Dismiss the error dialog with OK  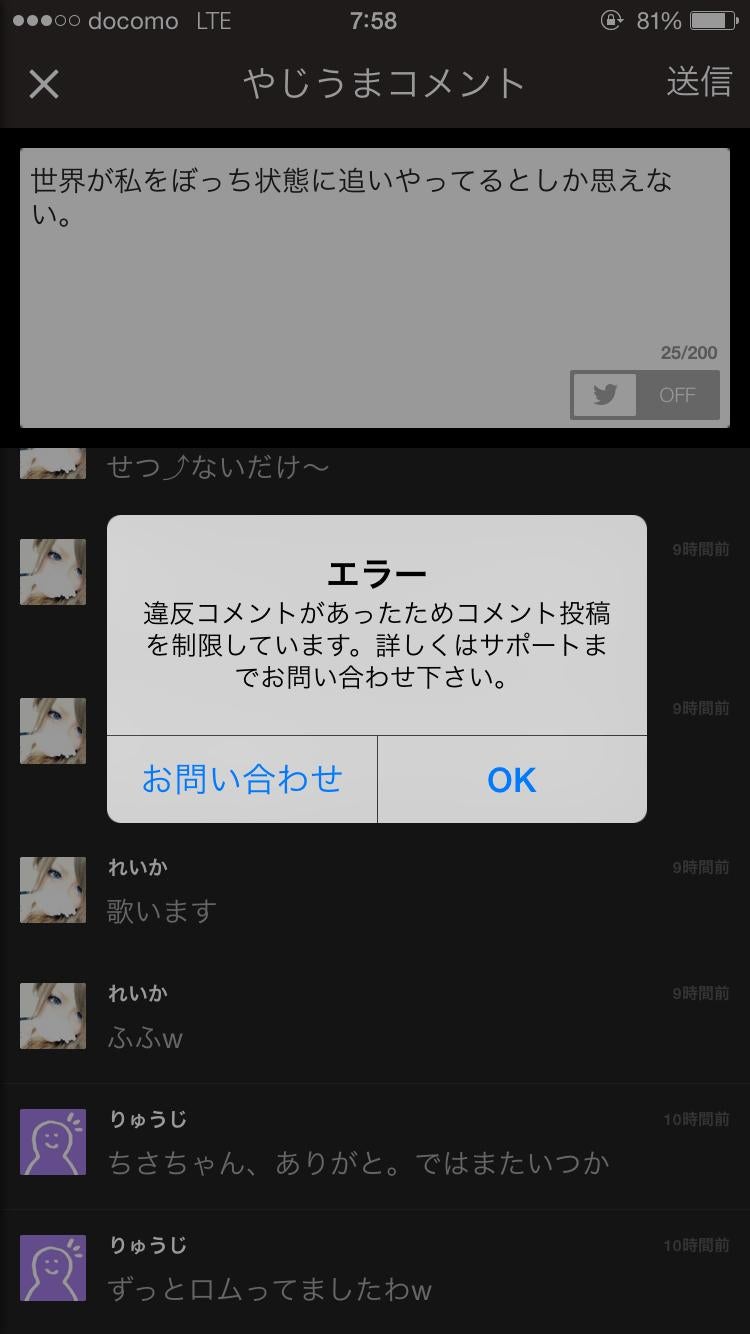click(x=511, y=780)
